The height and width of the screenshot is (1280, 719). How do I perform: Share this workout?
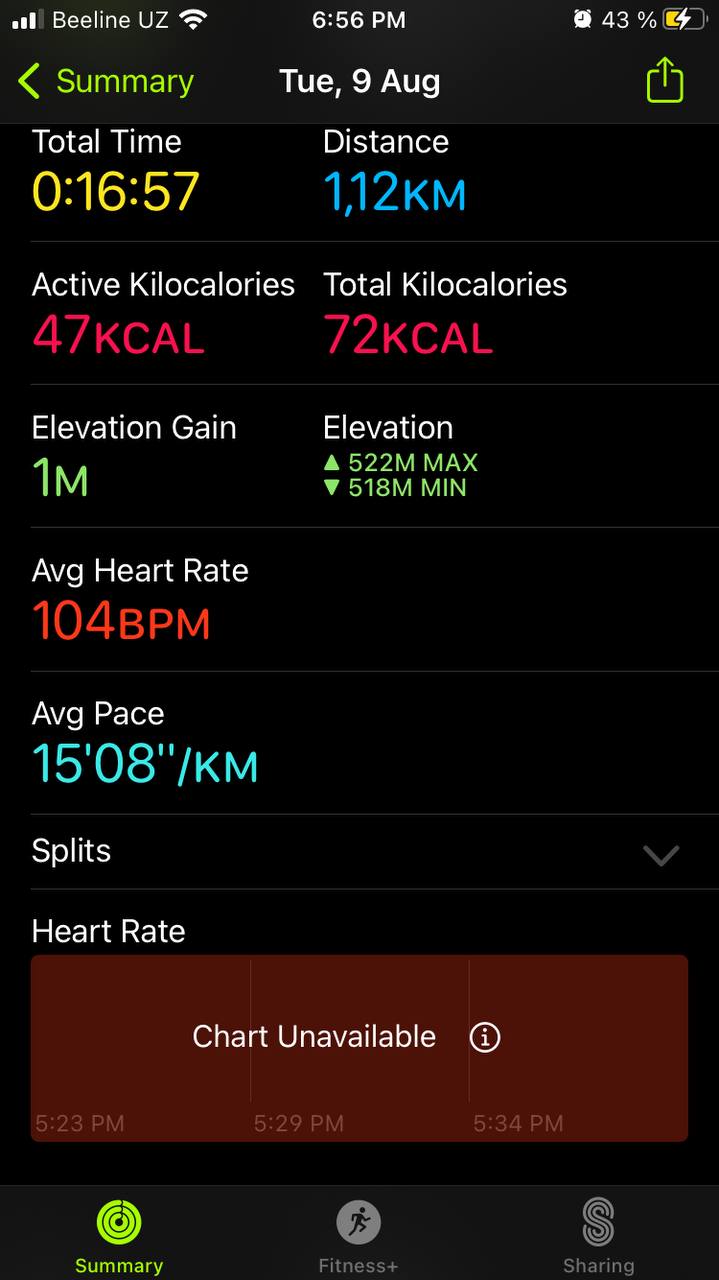point(665,81)
